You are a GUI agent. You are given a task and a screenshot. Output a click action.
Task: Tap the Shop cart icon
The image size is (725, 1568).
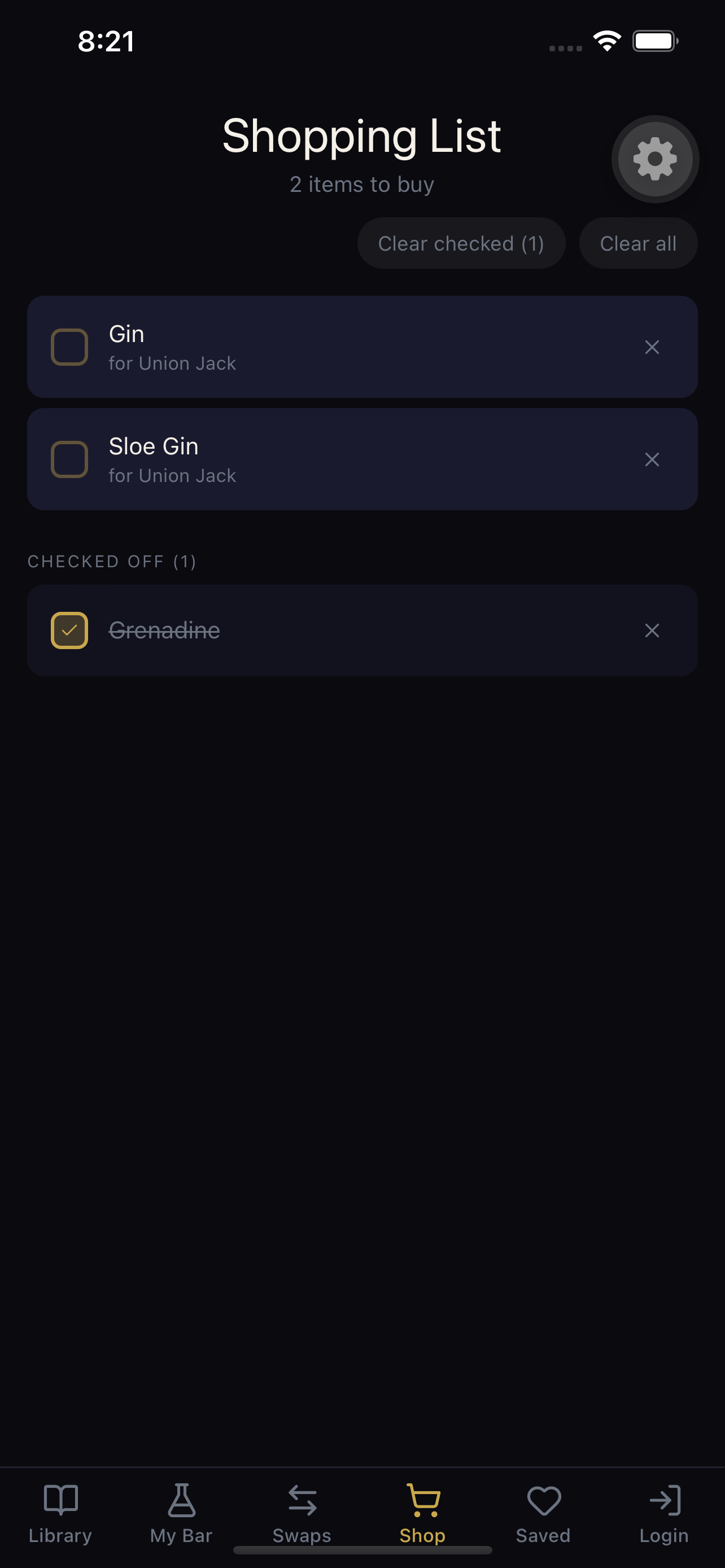pos(422,1499)
